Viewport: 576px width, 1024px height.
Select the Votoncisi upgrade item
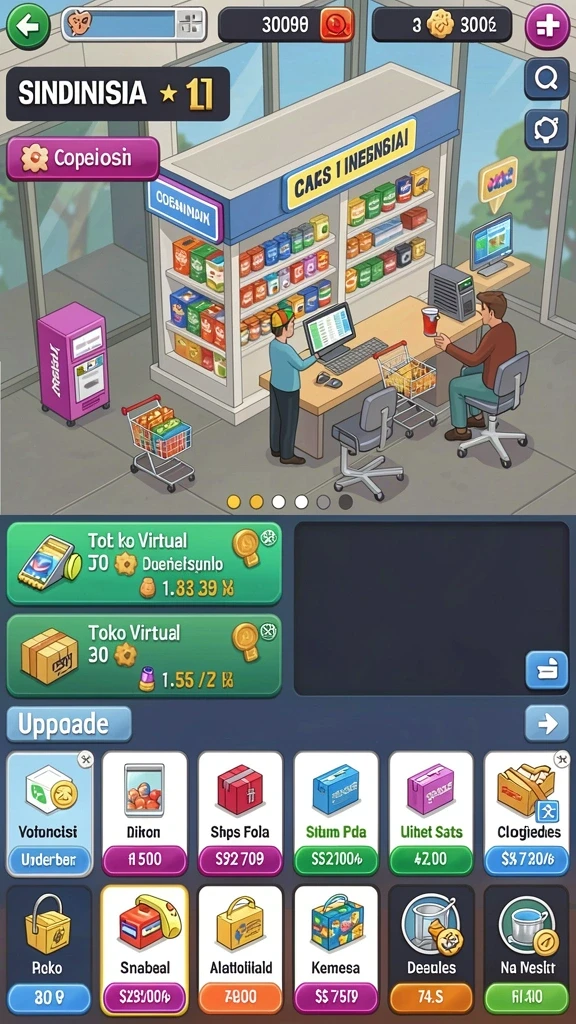point(50,814)
